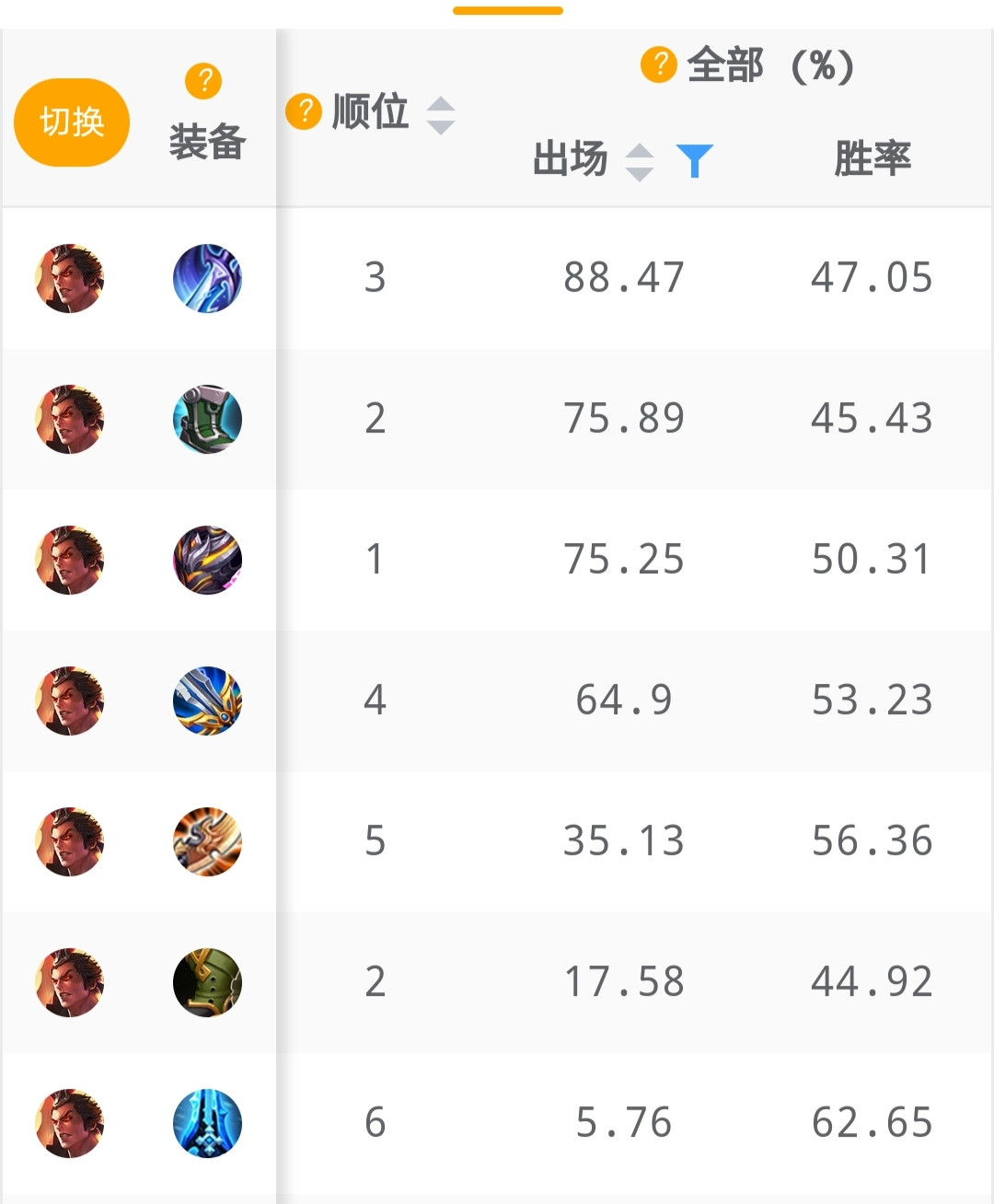Open the equipment row with 75.25 出场
The height and width of the screenshot is (1204, 994).
click(x=497, y=560)
